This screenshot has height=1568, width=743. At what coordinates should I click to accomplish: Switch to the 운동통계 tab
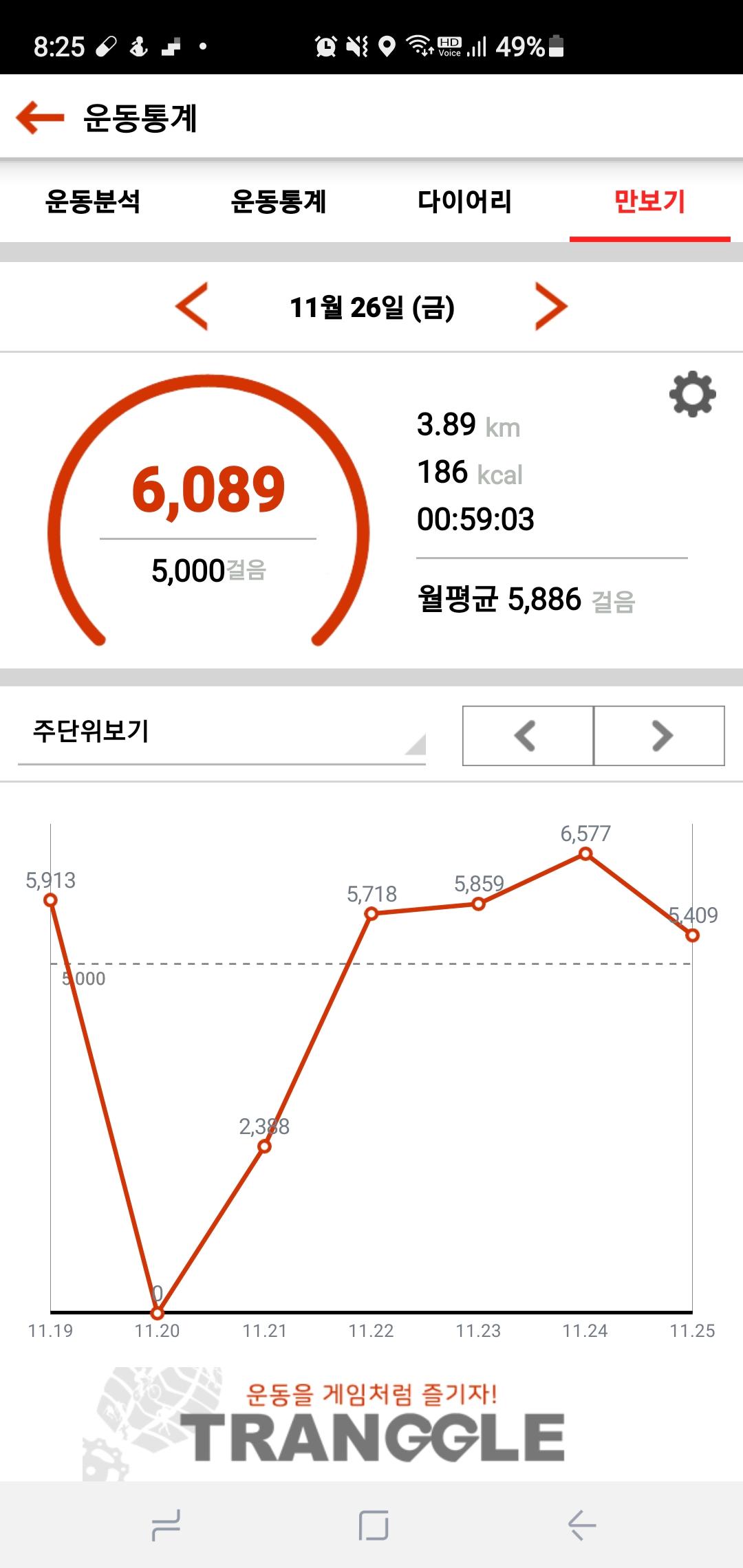click(x=279, y=202)
